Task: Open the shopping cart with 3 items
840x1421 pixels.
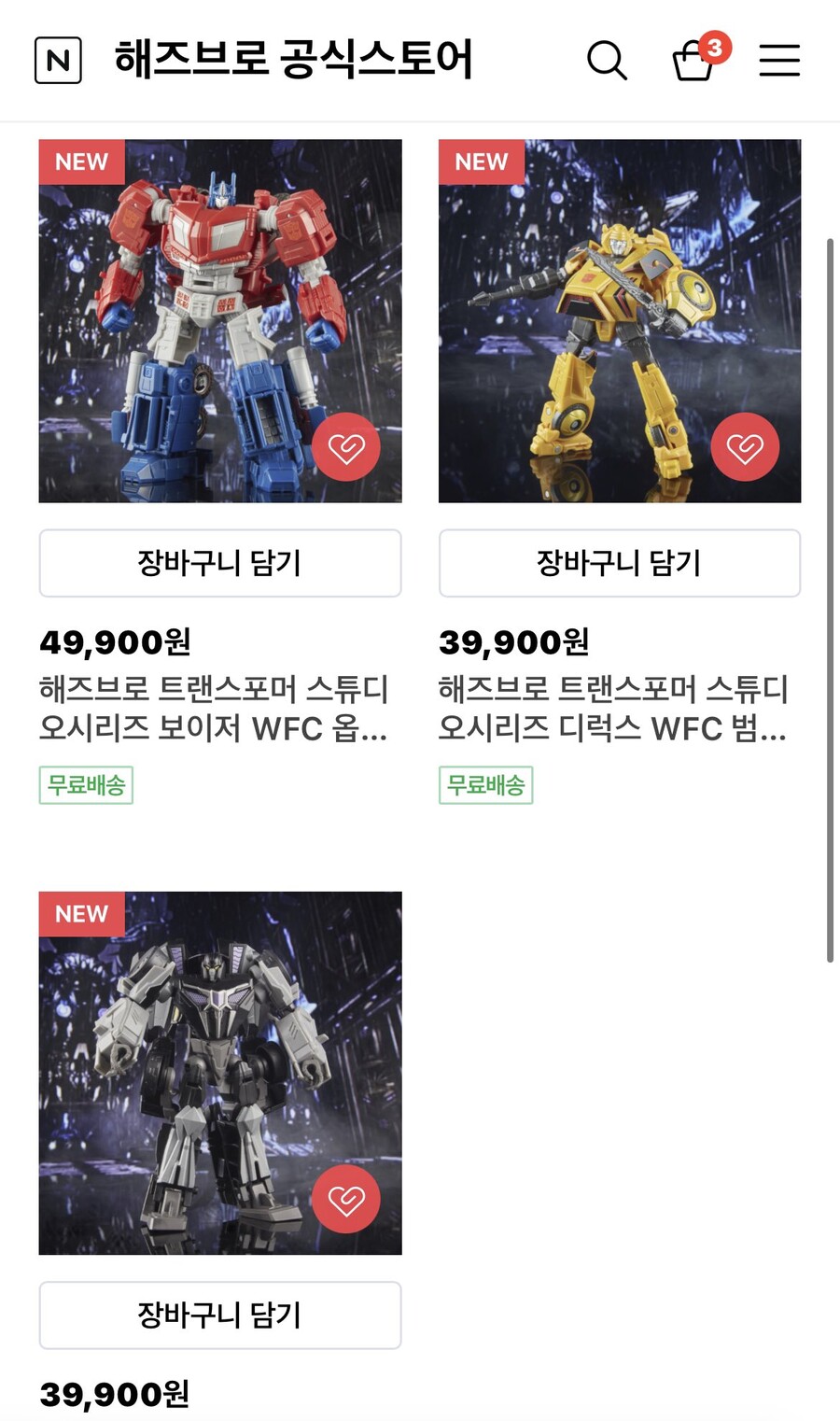Action: click(x=695, y=61)
